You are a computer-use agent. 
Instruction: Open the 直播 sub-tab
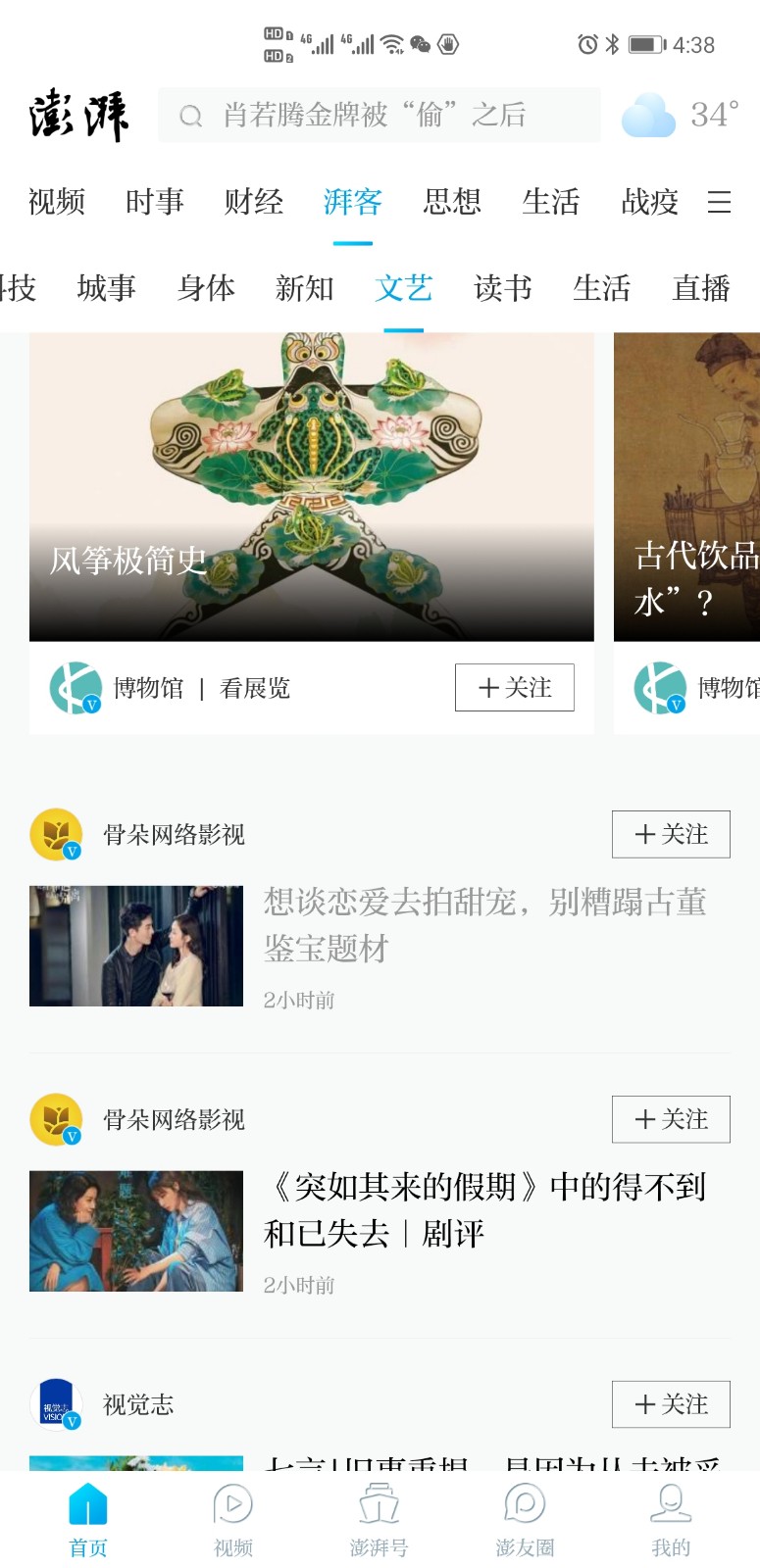point(700,288)
